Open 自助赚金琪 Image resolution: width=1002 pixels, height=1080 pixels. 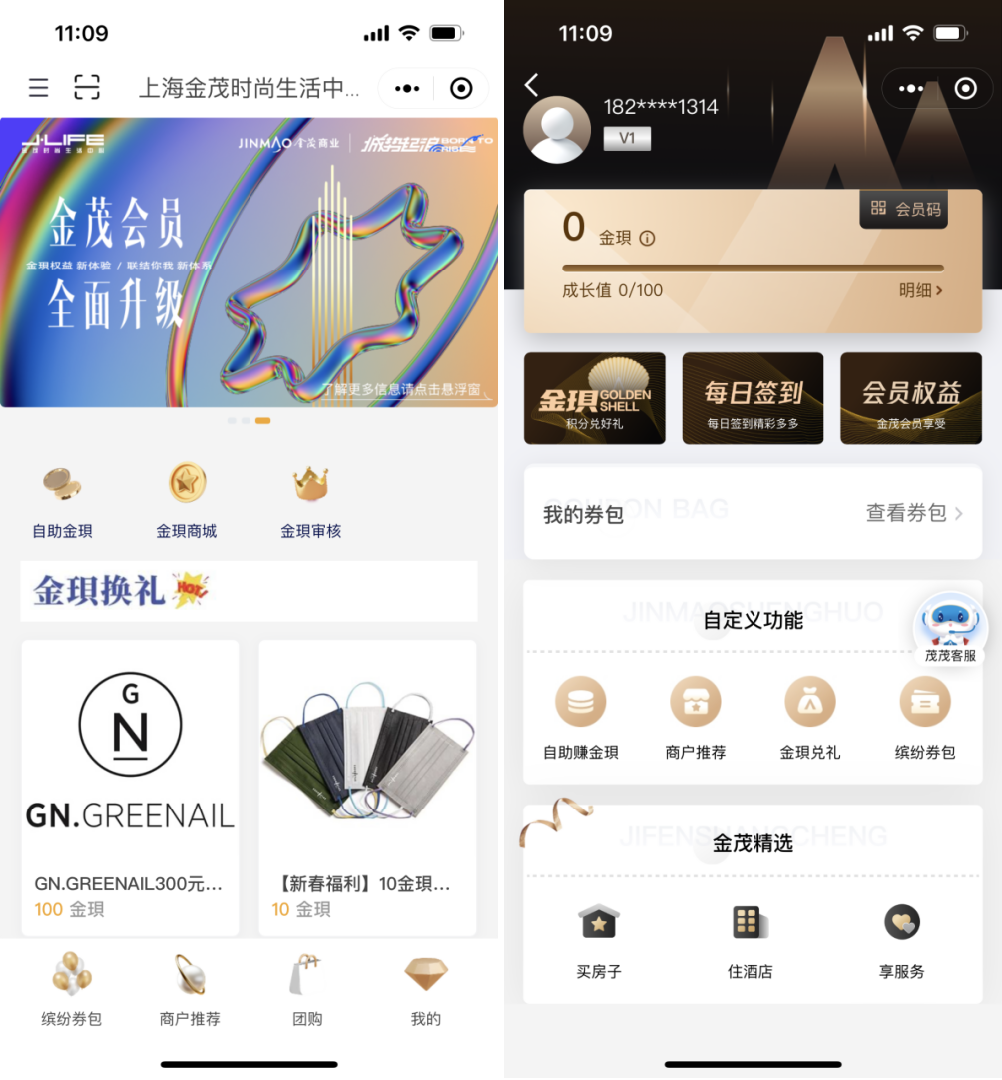[581, 718]
